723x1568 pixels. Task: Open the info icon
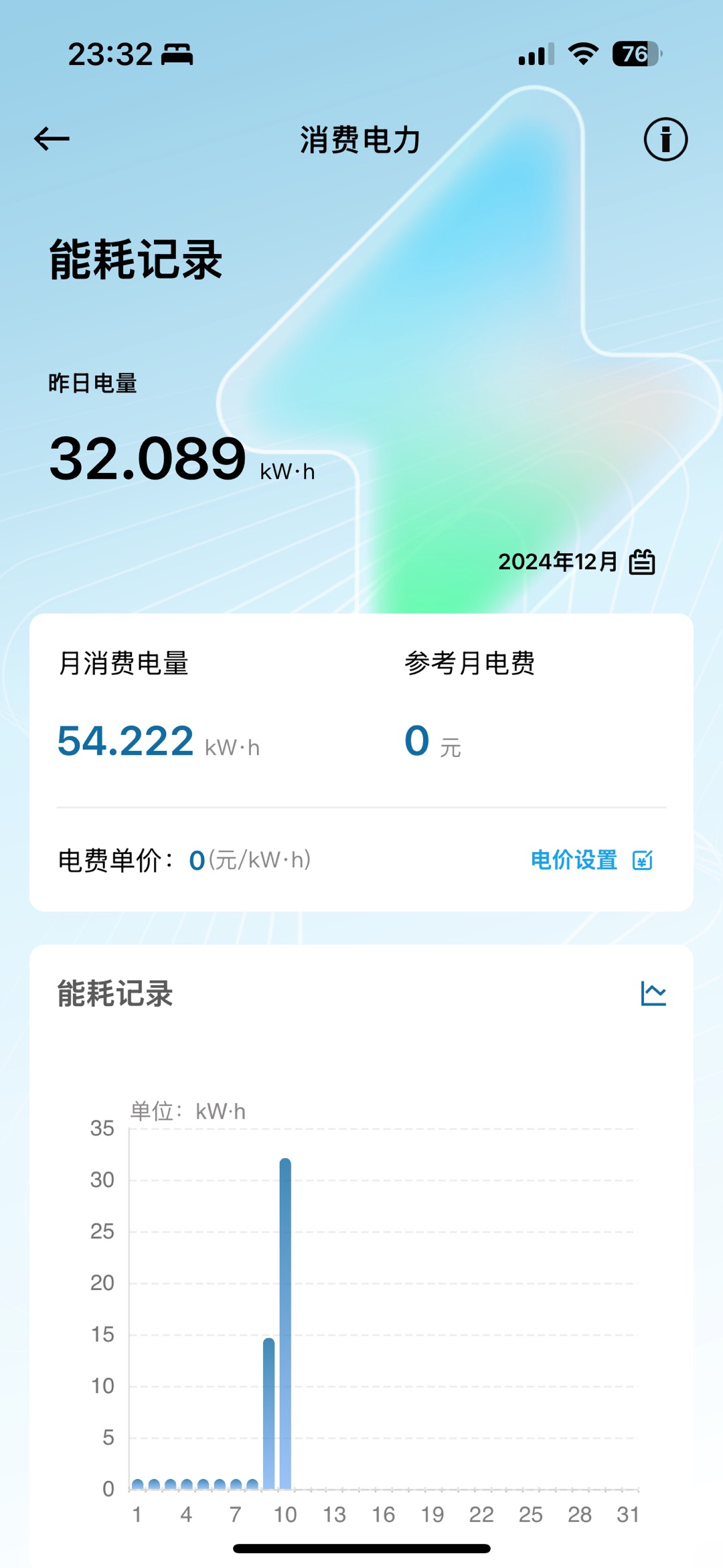665,139
